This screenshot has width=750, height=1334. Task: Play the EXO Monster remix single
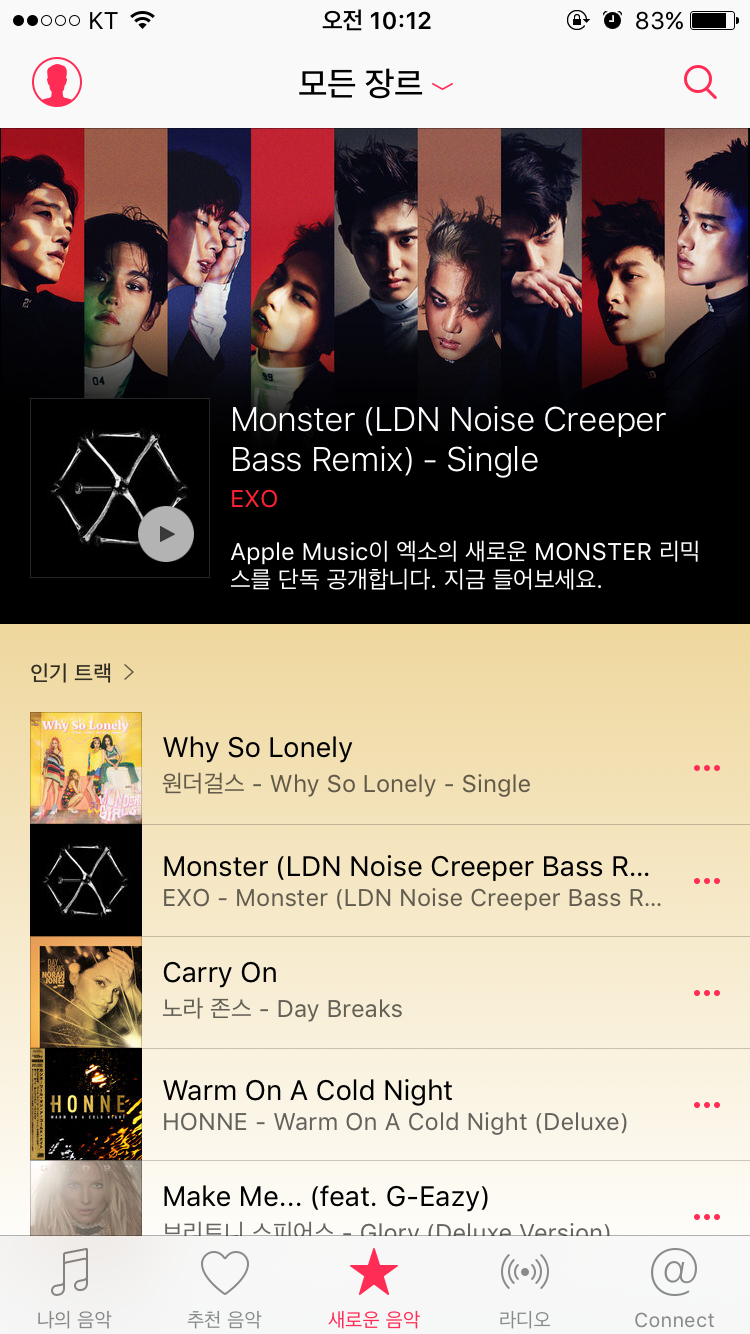(165, 533)
